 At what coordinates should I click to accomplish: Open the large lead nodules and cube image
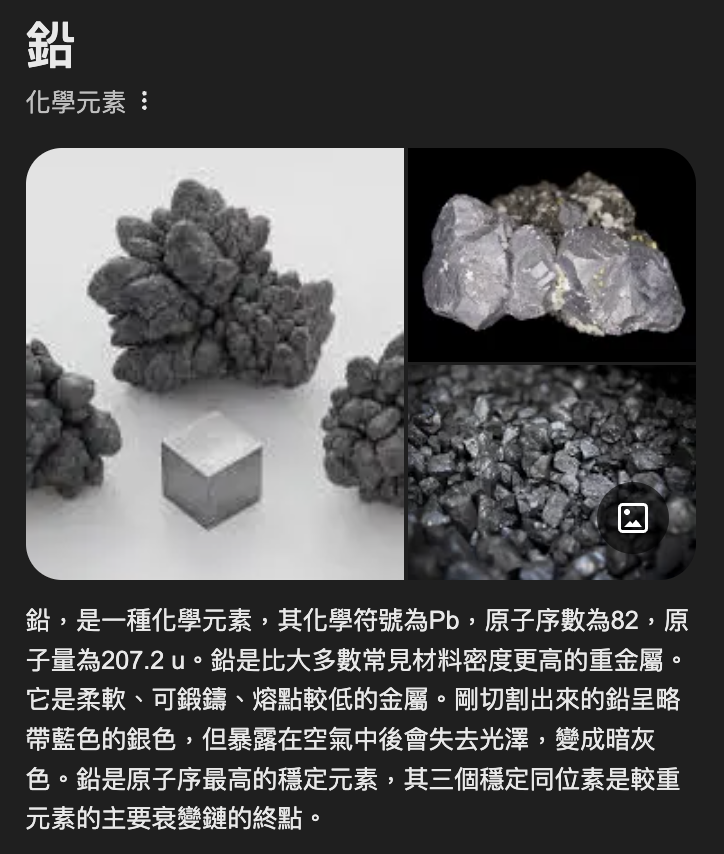click(x=215, y=364)
